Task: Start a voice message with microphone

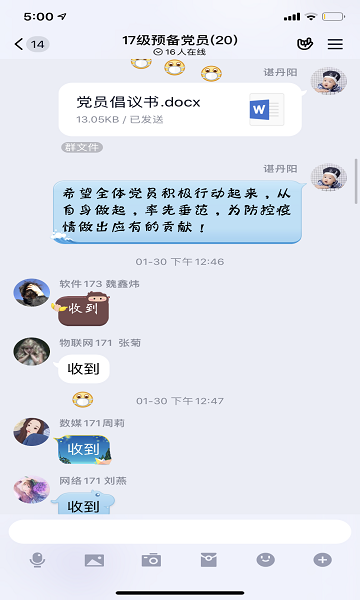Action: pyautogui.click(x=37, y=560)
